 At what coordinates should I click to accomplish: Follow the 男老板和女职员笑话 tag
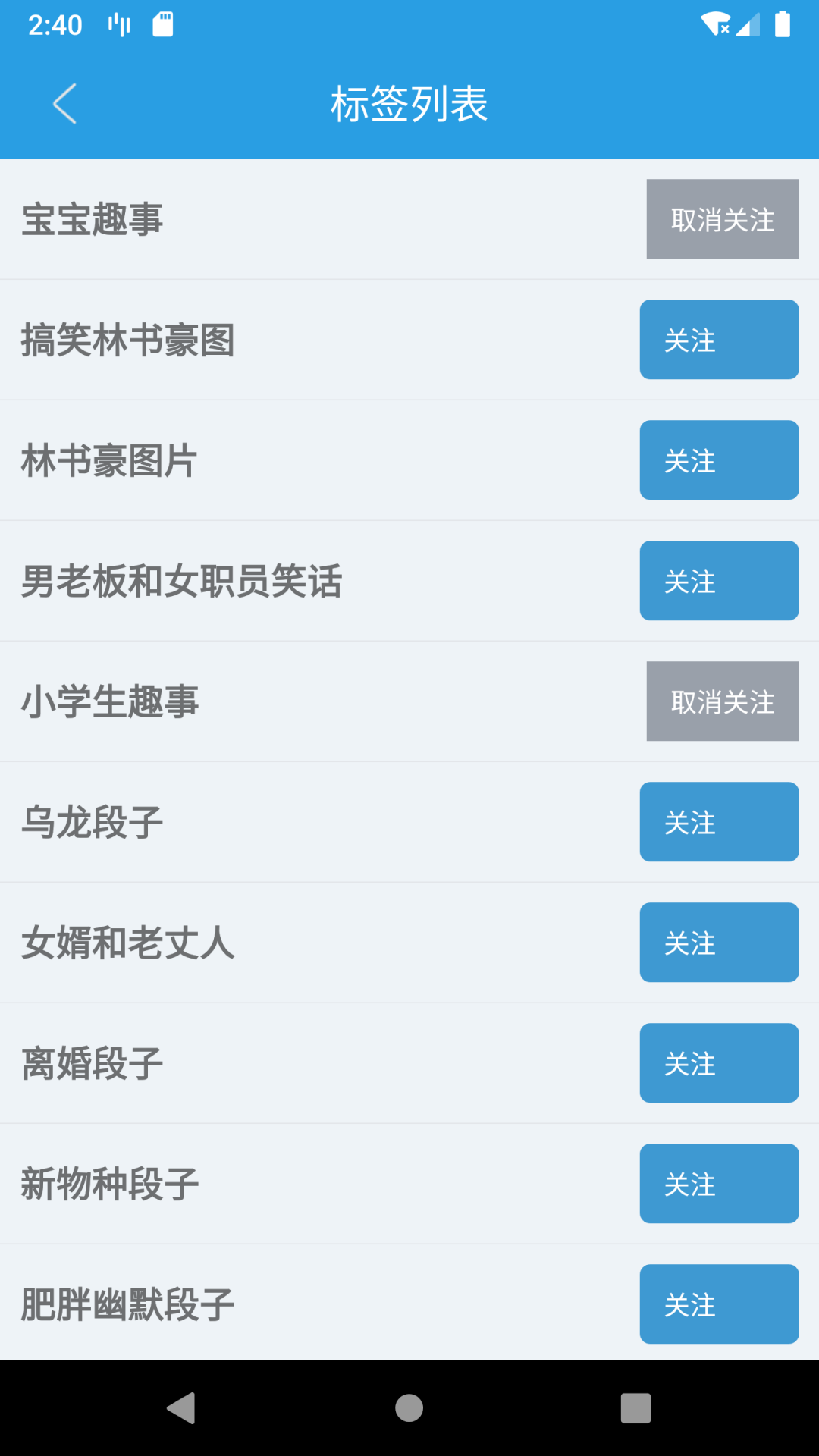click(x=719, y=581)
